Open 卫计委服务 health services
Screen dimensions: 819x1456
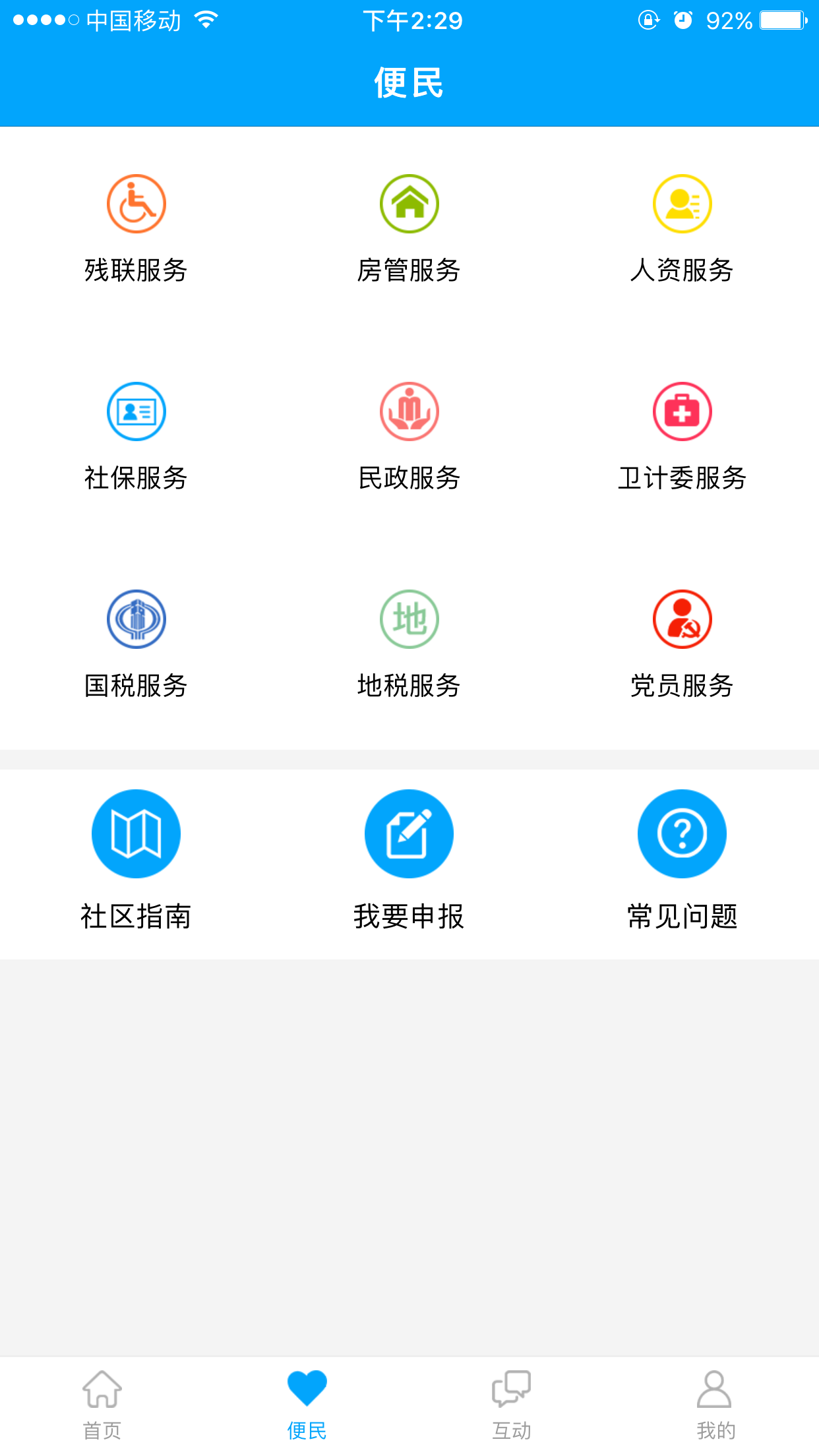pyautogui.click(x=682, y=437)
